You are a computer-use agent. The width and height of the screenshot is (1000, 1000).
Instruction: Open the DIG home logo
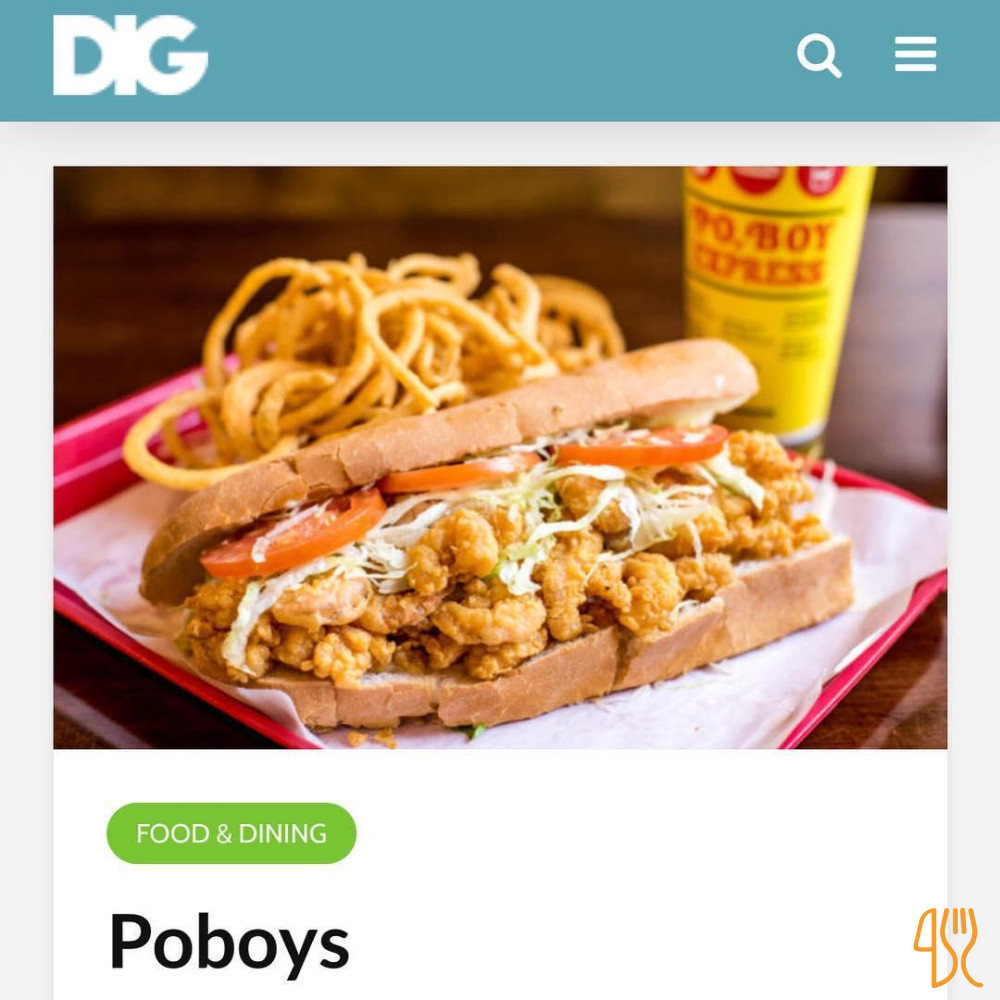coord(130,56)
